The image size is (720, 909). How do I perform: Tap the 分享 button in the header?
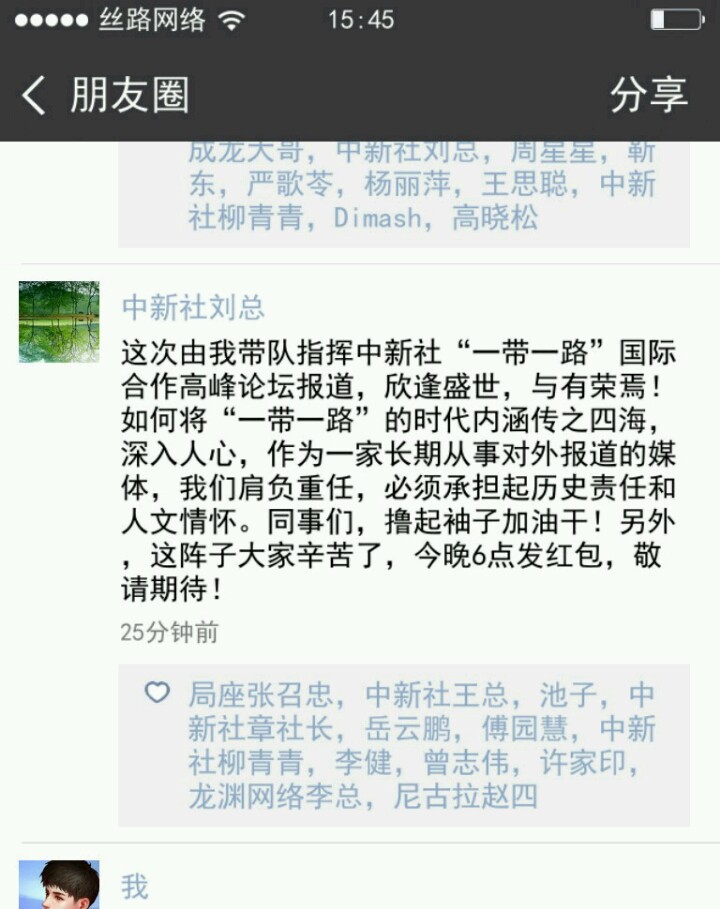(x=648, y=95)
